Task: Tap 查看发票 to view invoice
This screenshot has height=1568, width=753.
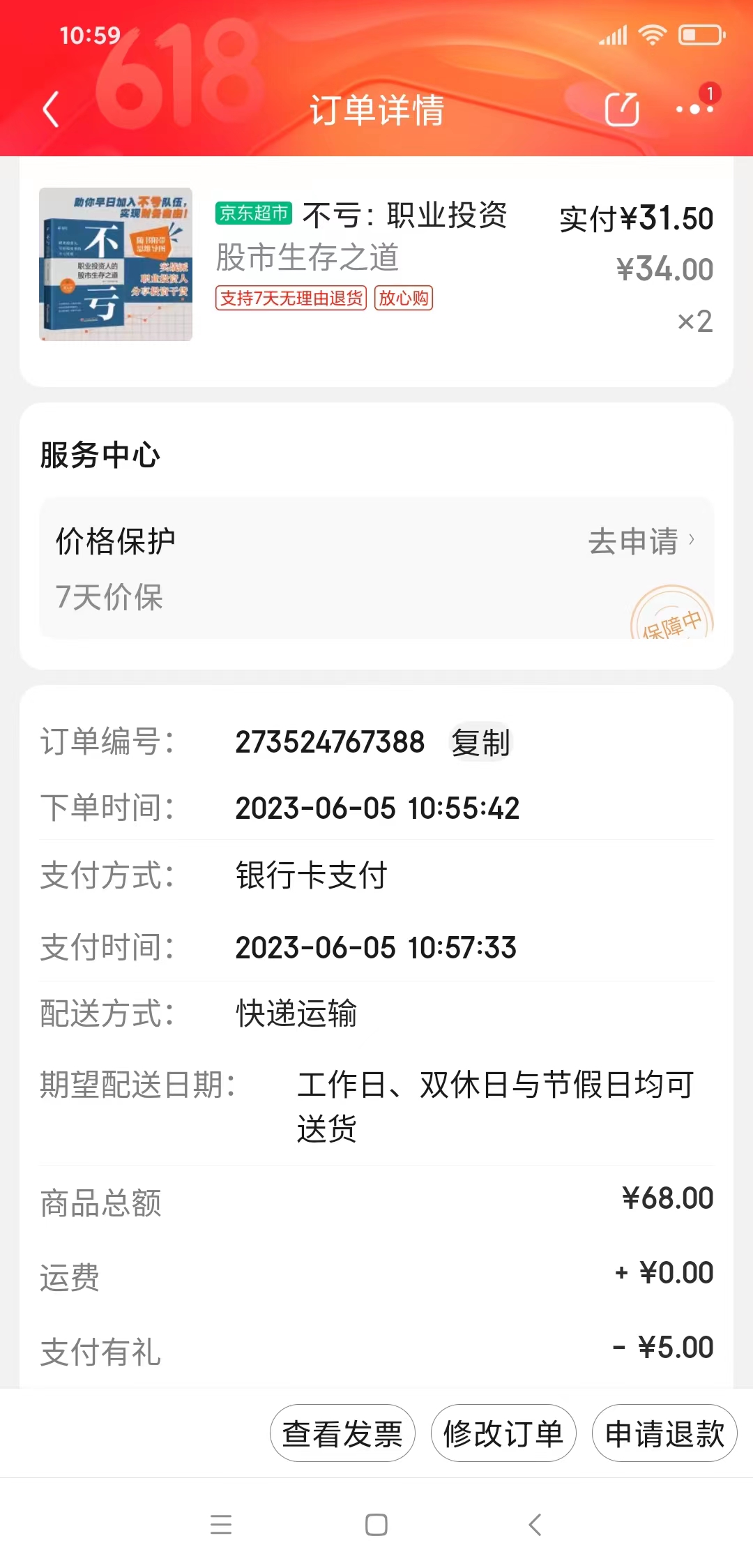Action: pos(342,1433)
